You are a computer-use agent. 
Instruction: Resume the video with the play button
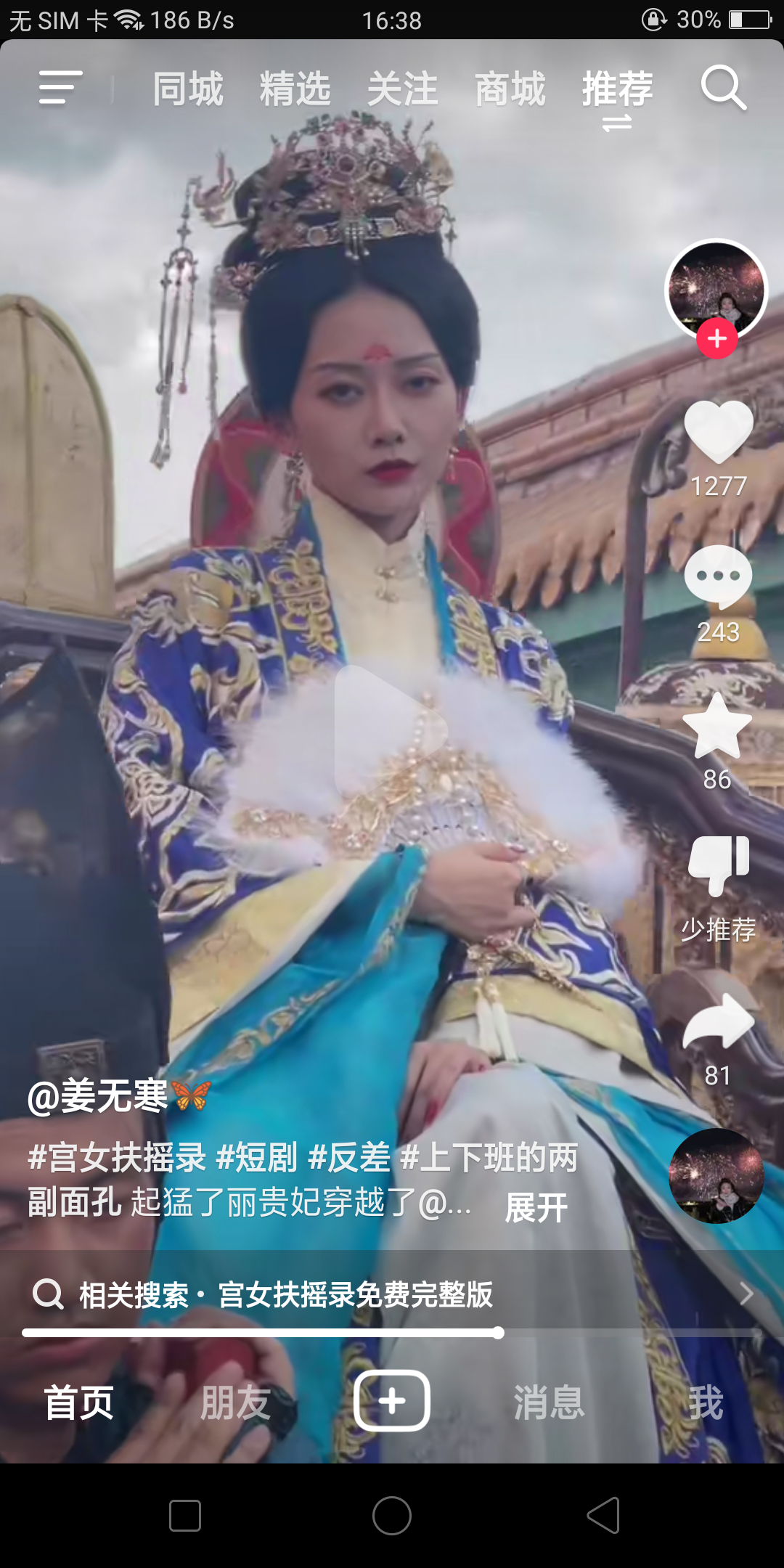point(392,730)
